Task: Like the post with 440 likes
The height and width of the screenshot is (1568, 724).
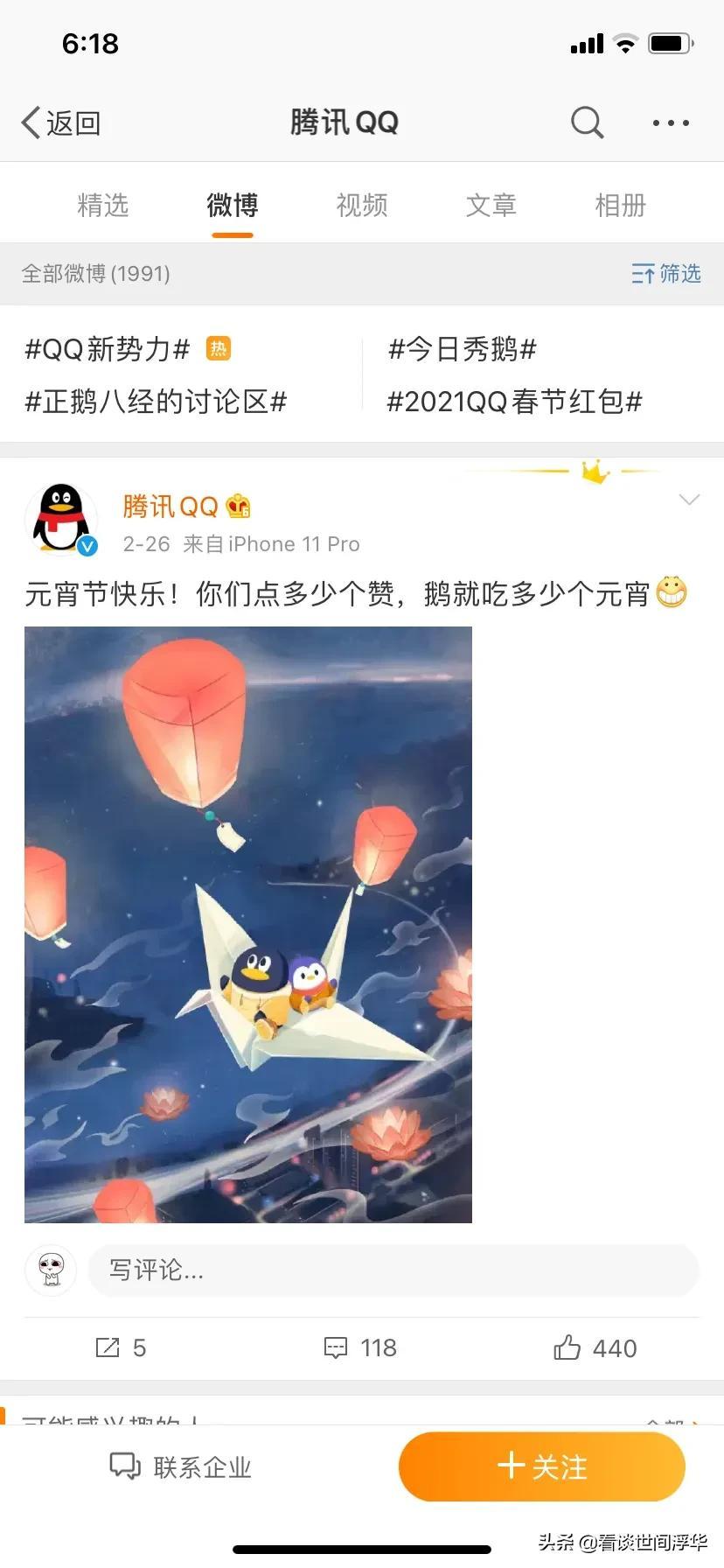Action: [x=595, y=1347]
